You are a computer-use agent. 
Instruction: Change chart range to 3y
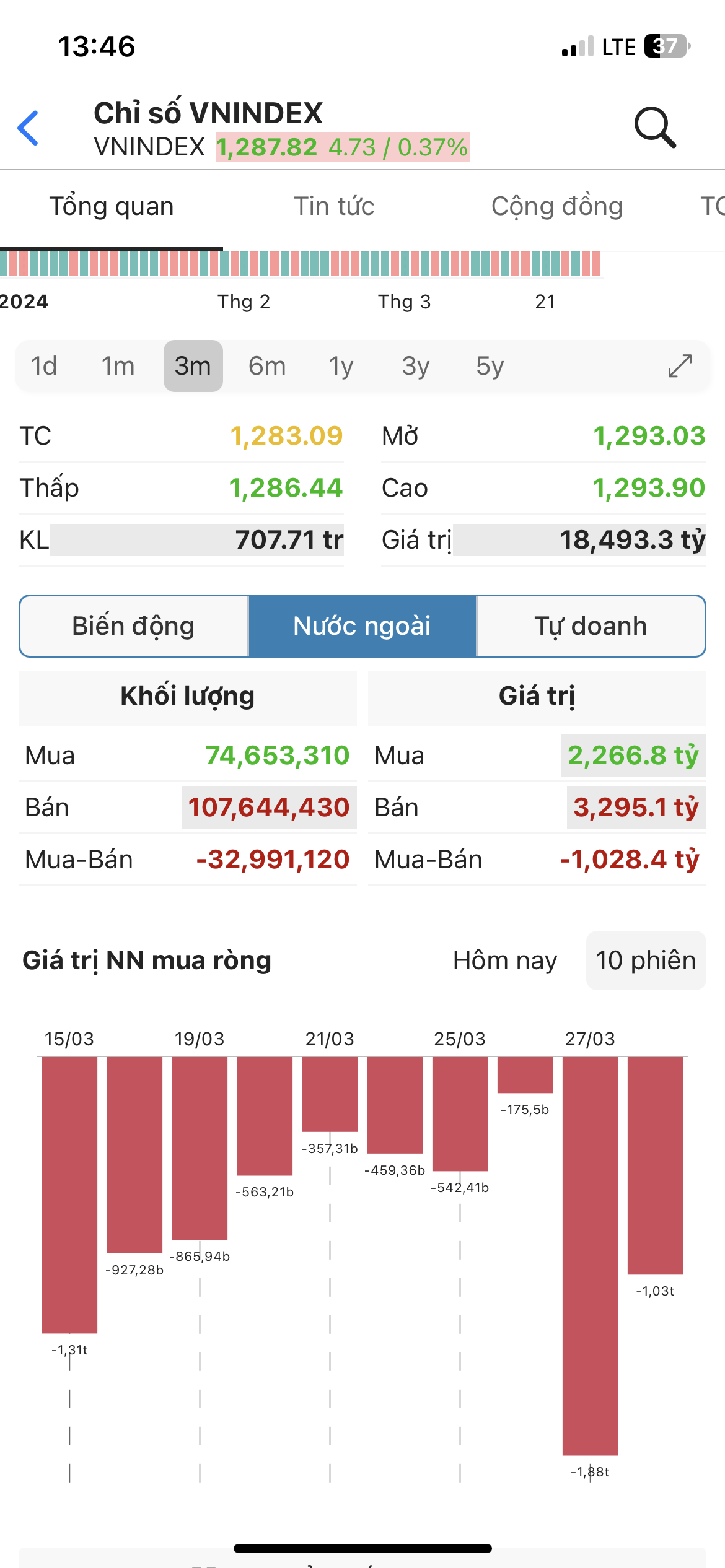[415, 366]
